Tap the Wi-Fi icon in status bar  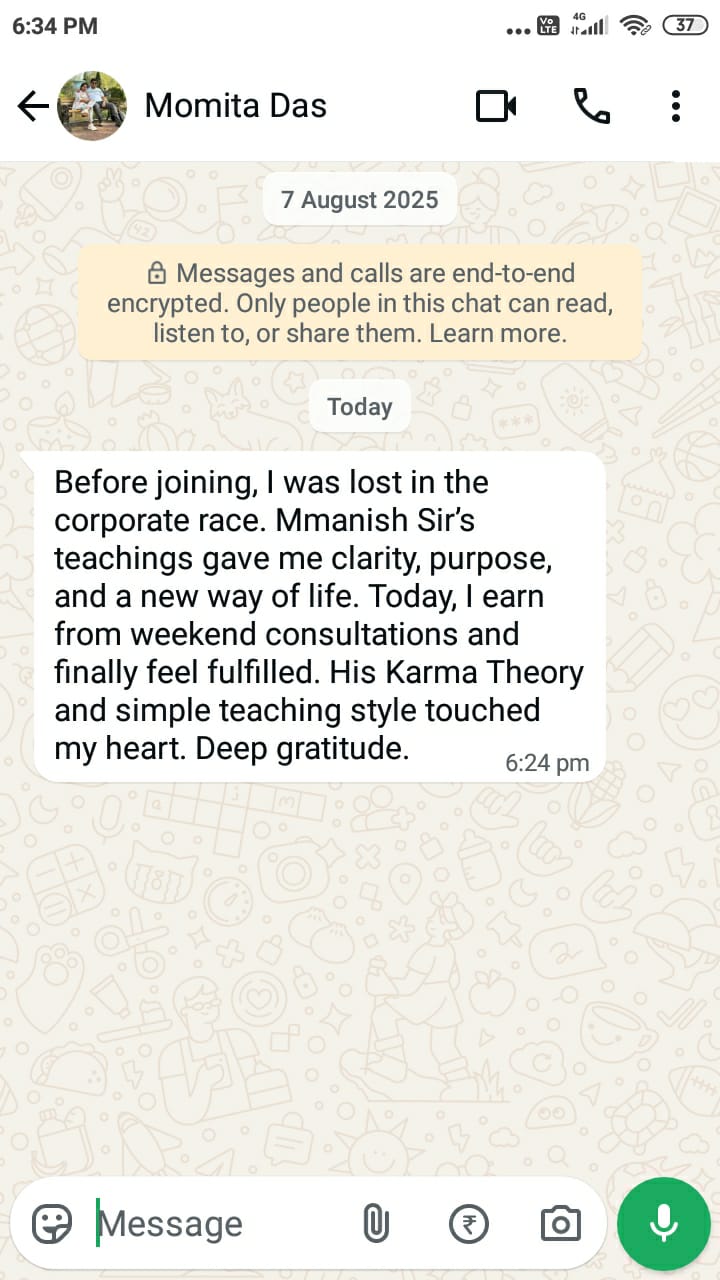637,27
